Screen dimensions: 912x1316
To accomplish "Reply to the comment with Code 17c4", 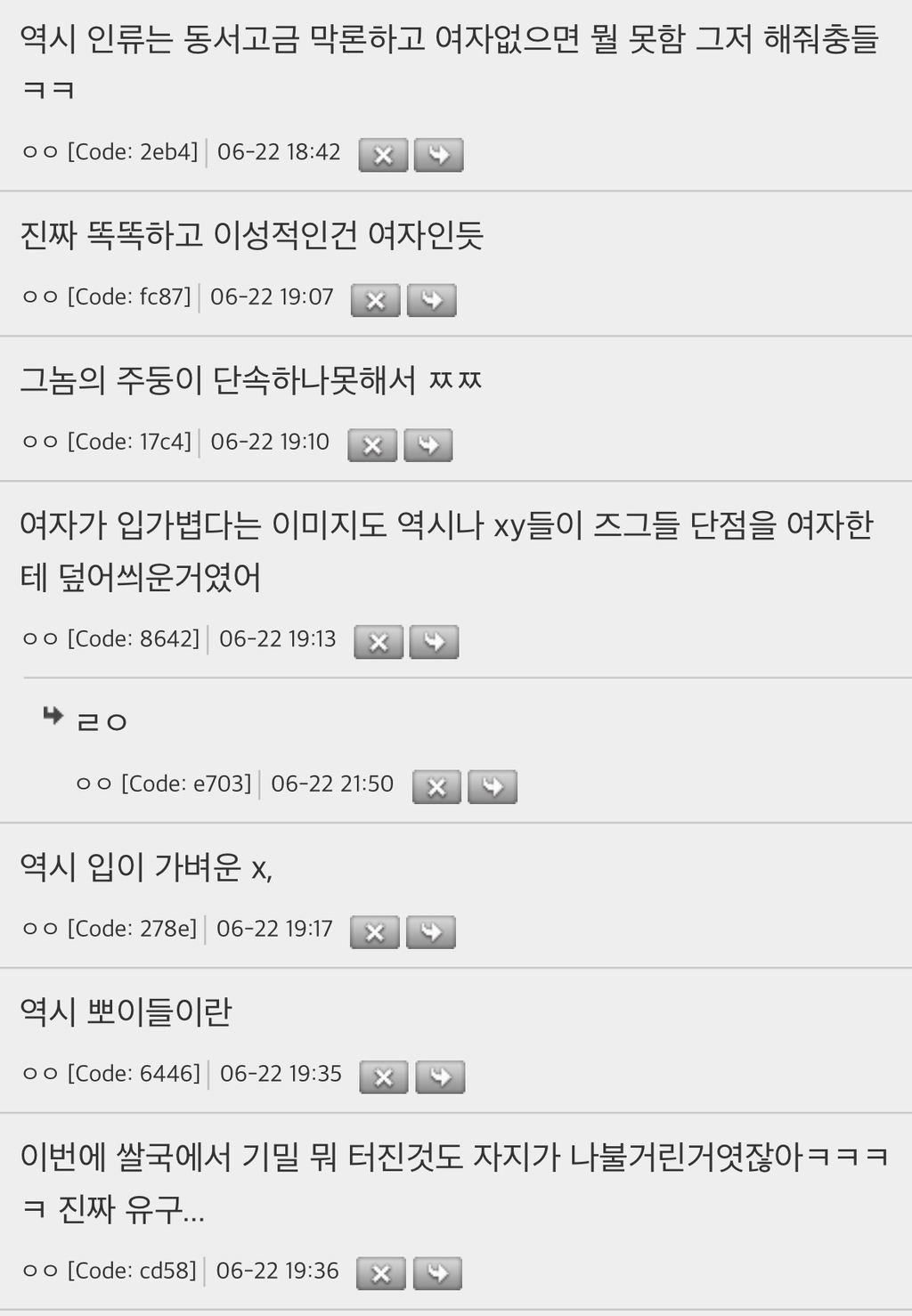I will [x=427, y=445].
